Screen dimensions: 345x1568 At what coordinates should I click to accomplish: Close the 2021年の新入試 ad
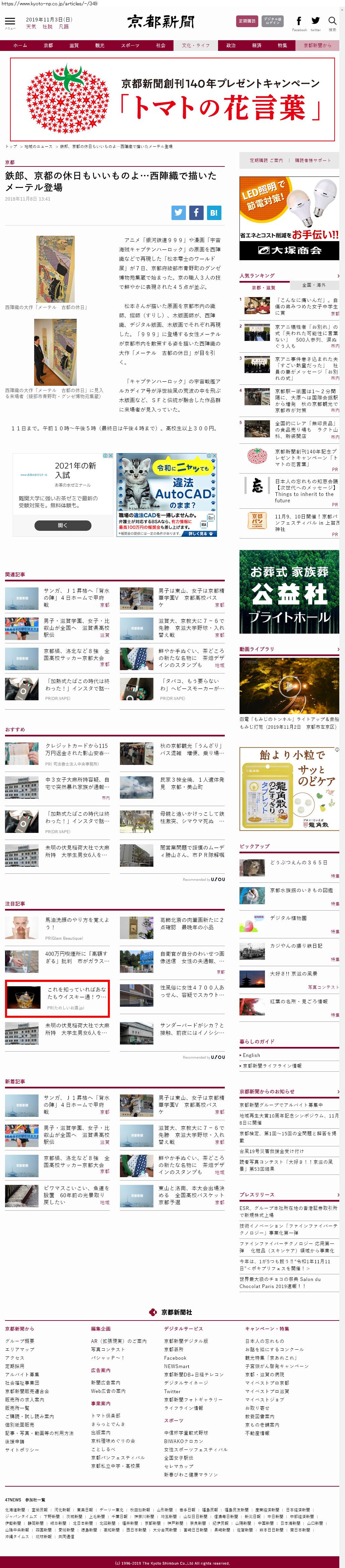point(110,455)
